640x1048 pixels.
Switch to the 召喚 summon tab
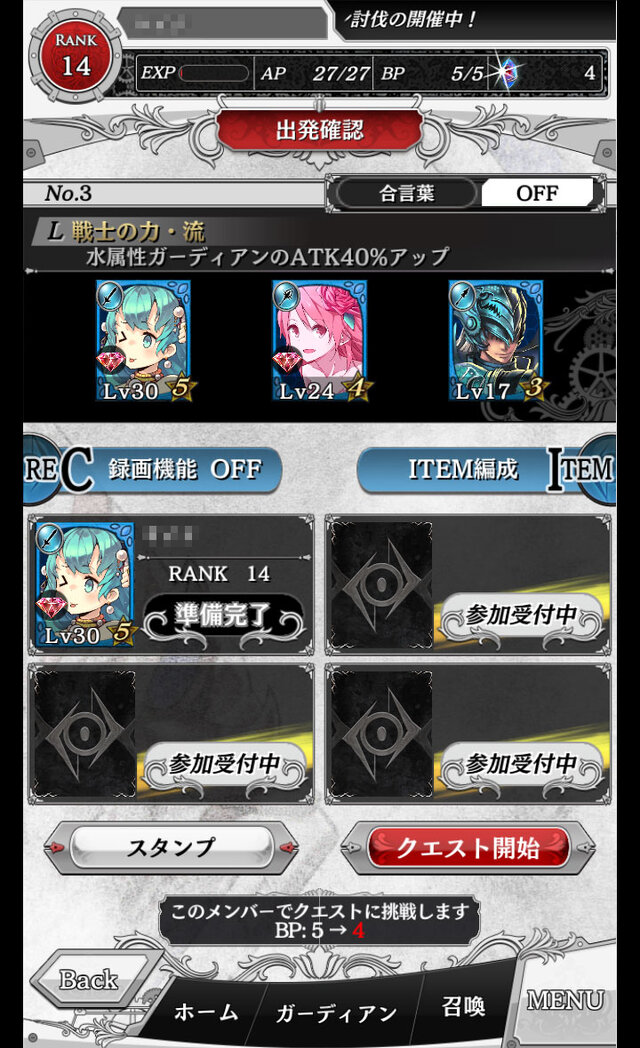(x=463, y=1006)
